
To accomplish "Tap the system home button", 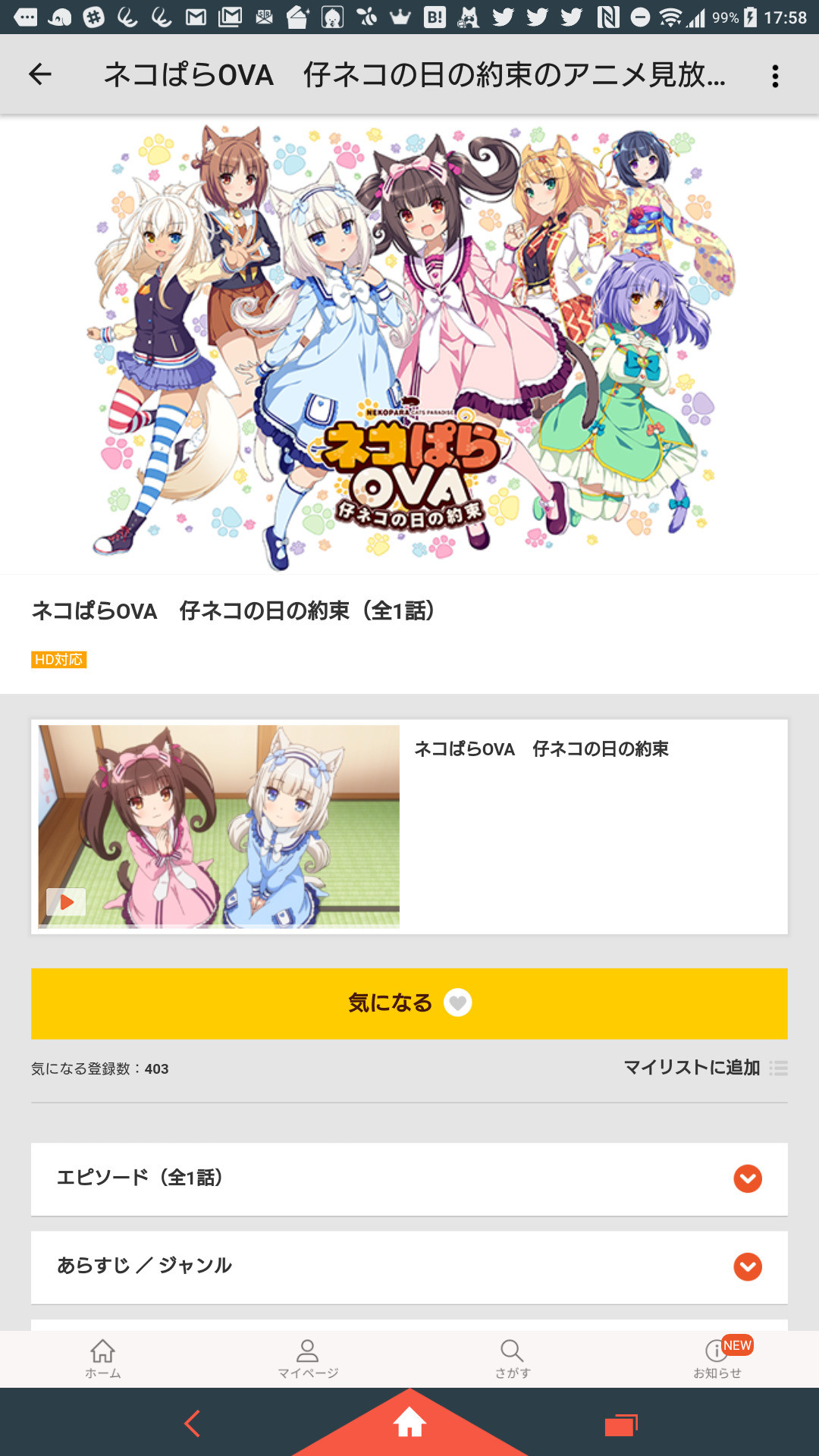I will point(409,1423).
